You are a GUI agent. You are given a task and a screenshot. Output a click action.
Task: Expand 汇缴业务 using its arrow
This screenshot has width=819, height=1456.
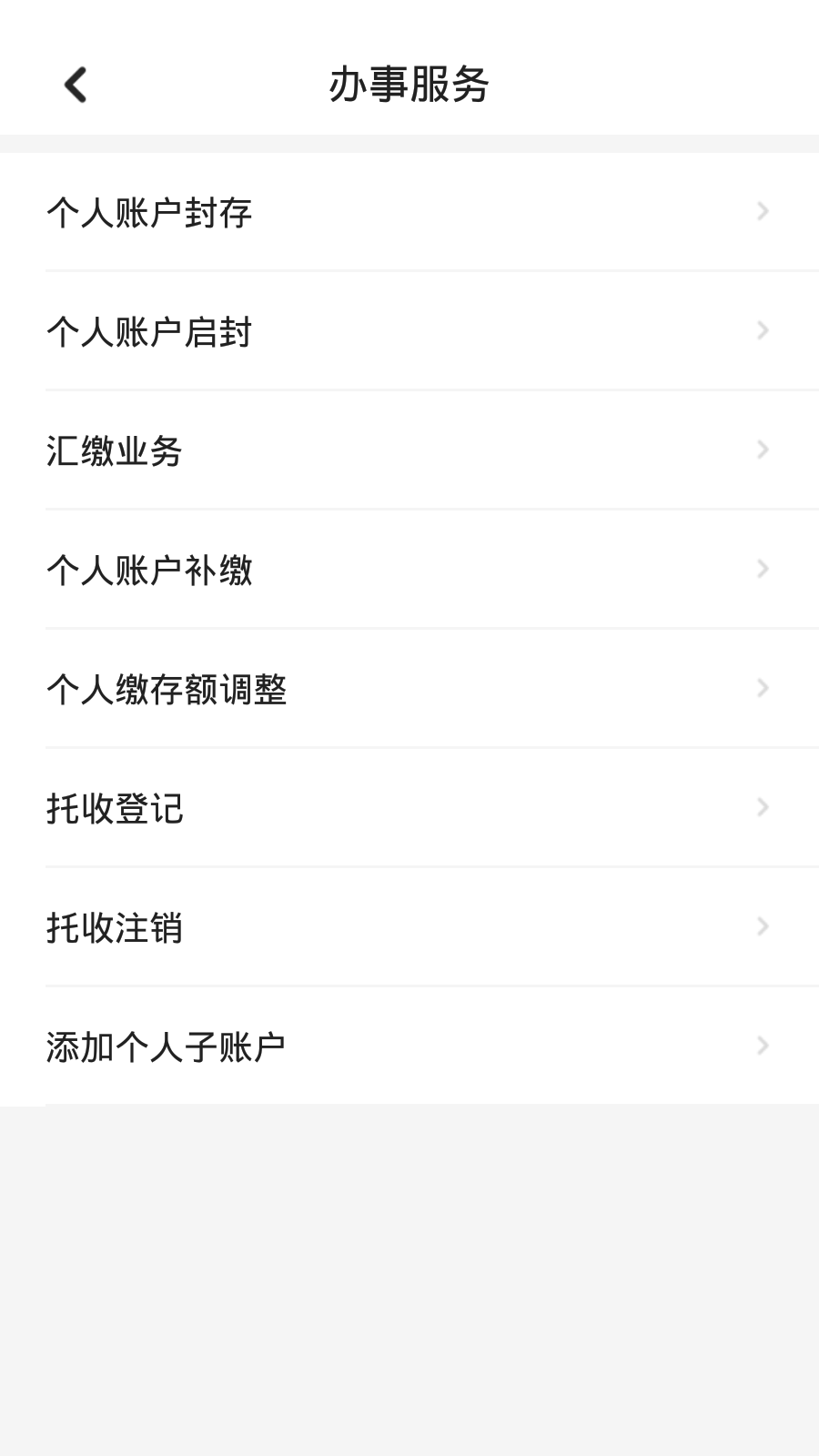[763, 450]
